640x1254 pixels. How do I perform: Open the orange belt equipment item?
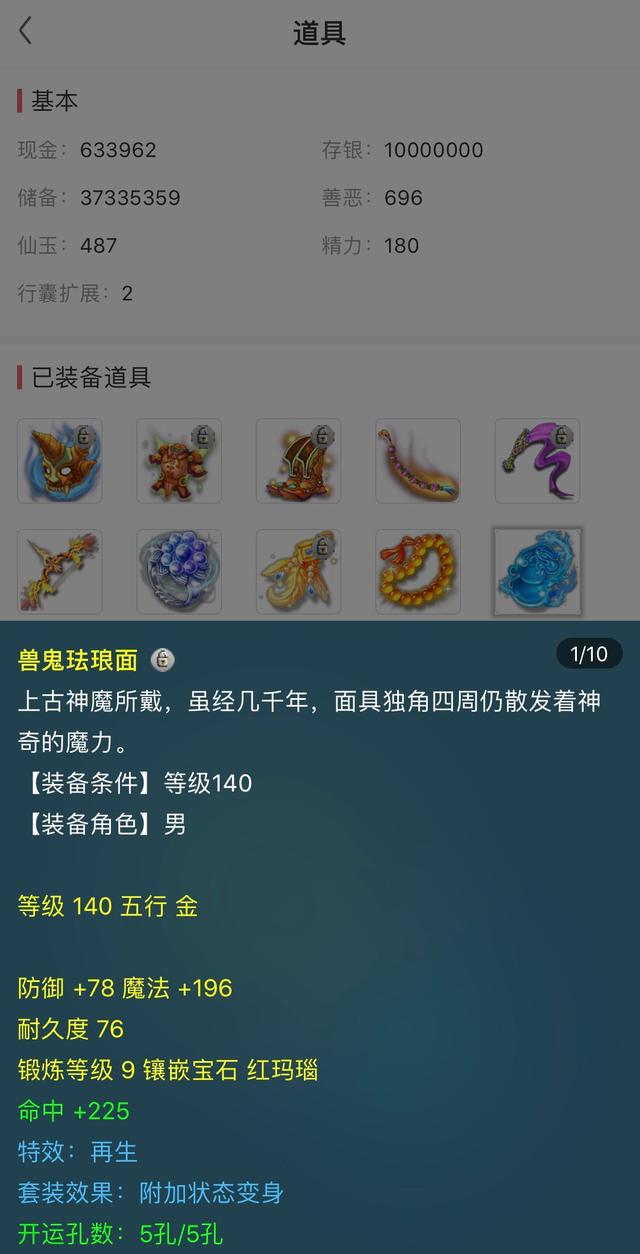[418, 461]
